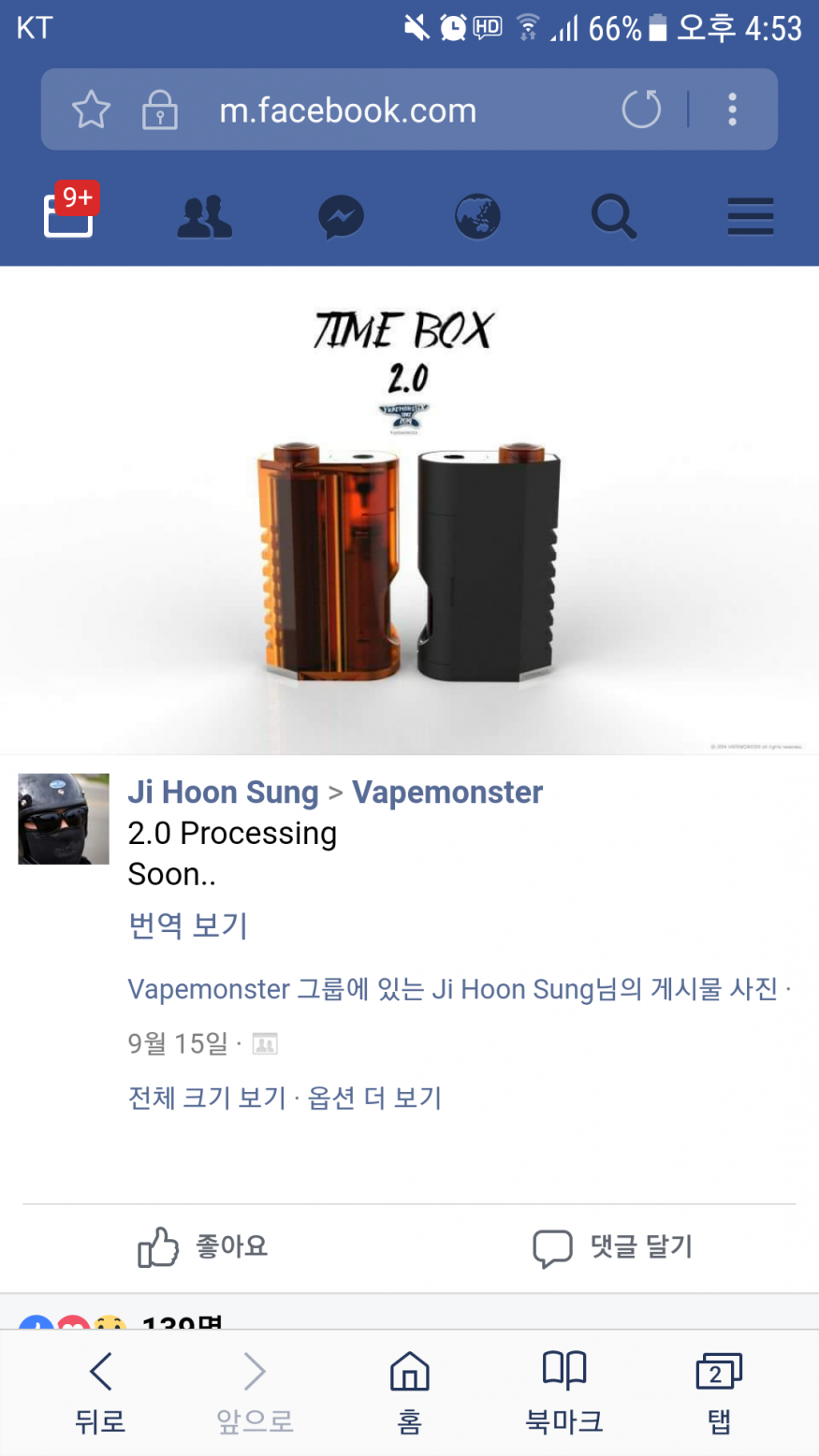Open the Vapemonster group
819x1456 pixels.
coord(447,793)
